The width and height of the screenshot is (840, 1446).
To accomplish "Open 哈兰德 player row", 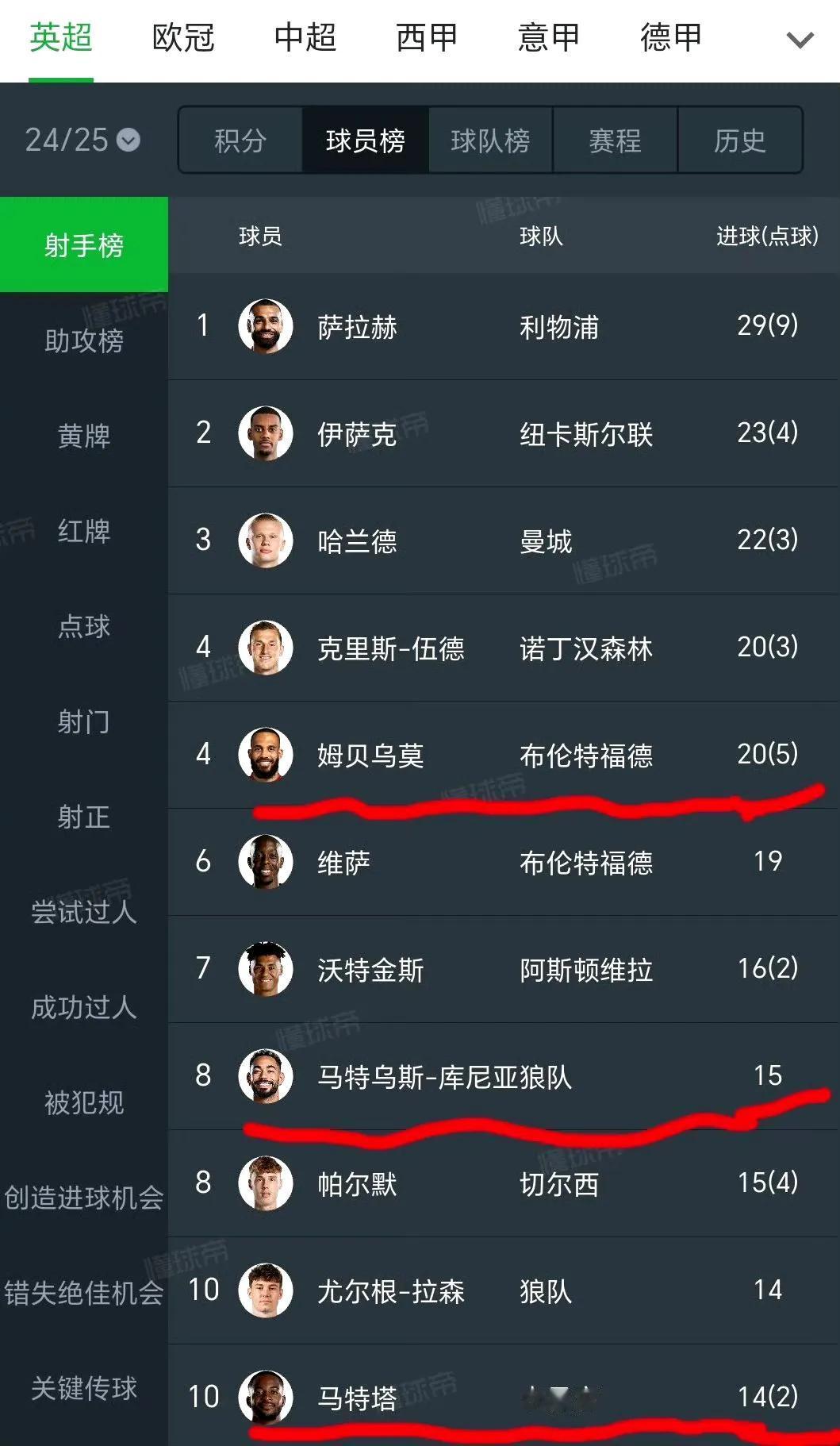I will pyautogui.click(x=357, y=541).
